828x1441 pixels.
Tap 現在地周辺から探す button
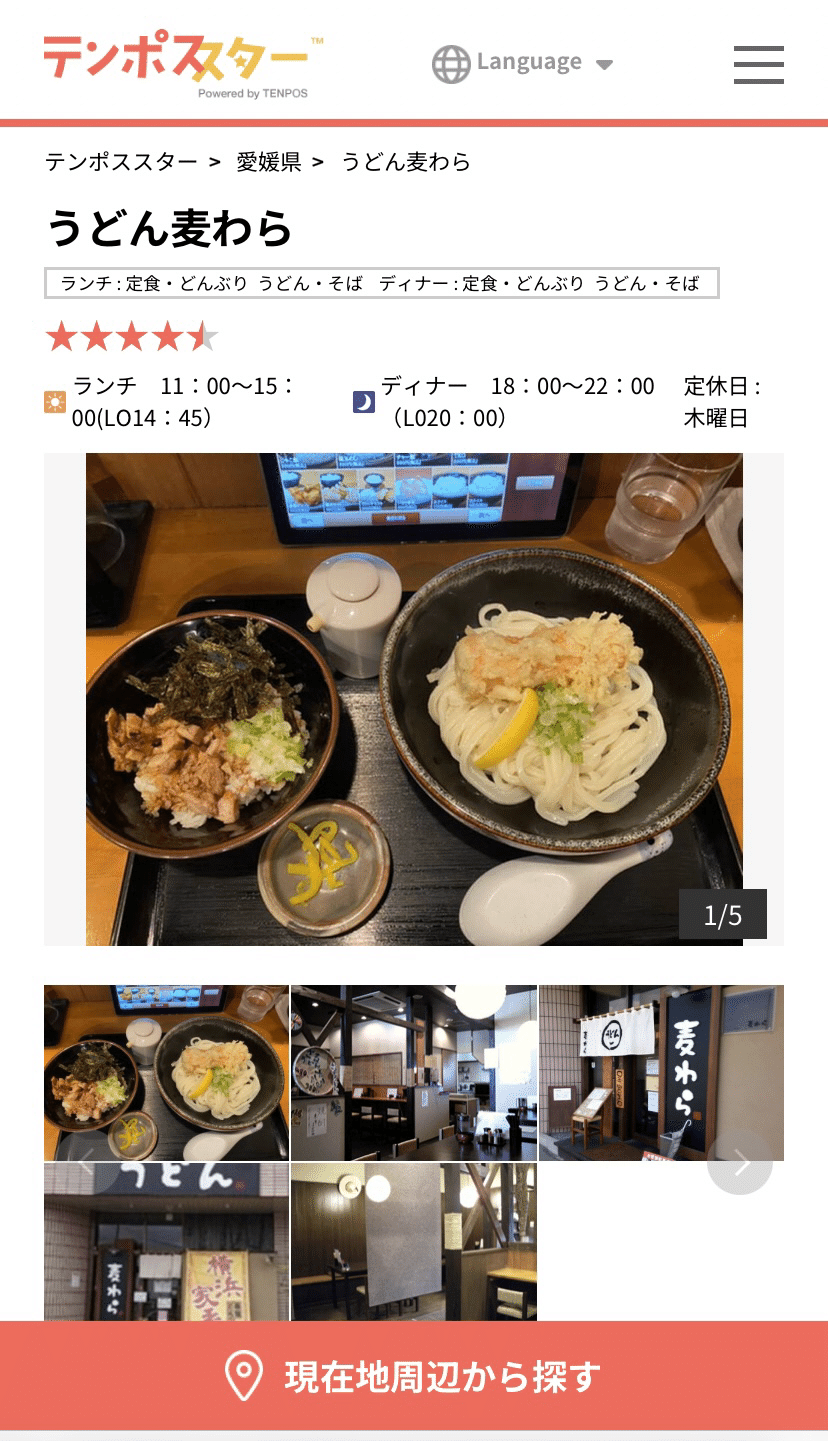414,1376
